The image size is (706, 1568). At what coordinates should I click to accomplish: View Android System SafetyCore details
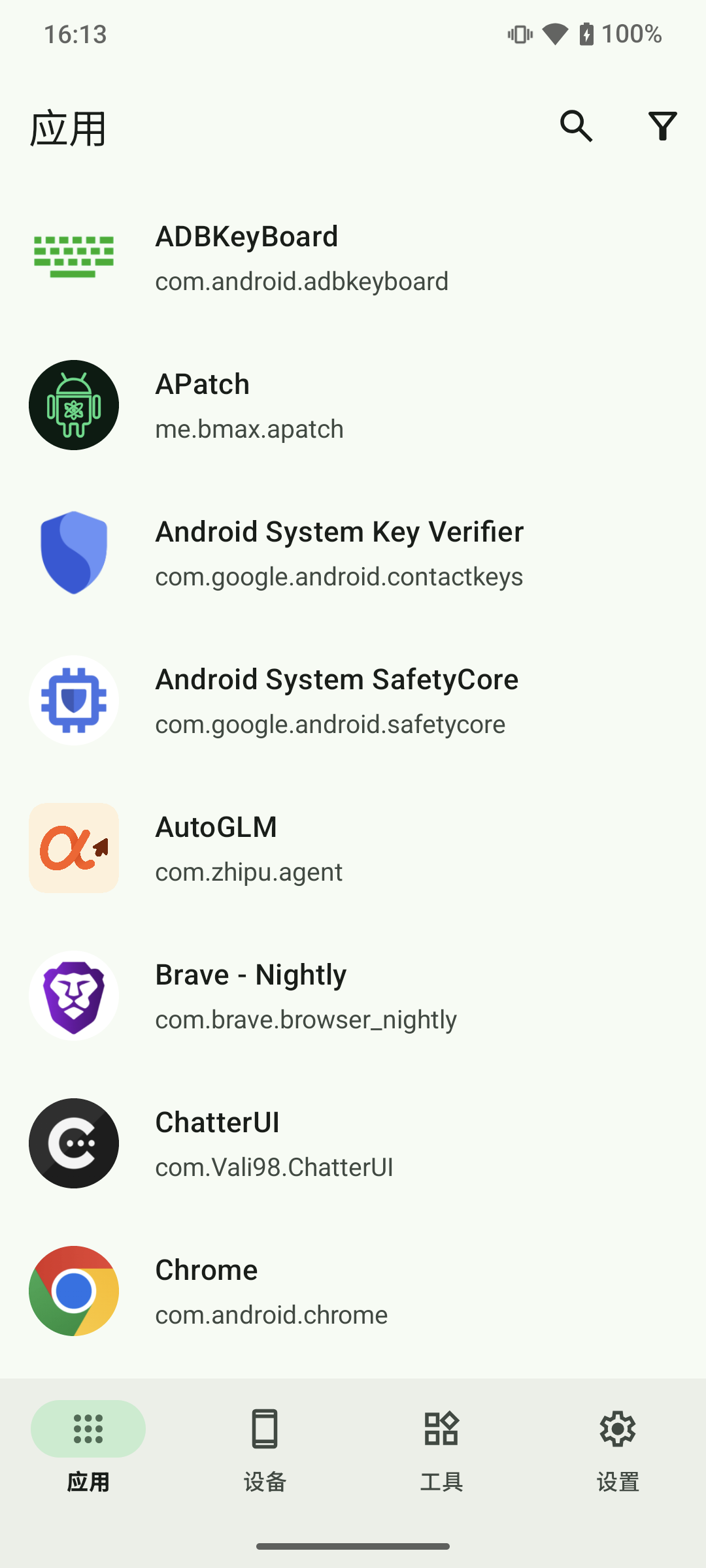tap(353, 701)
